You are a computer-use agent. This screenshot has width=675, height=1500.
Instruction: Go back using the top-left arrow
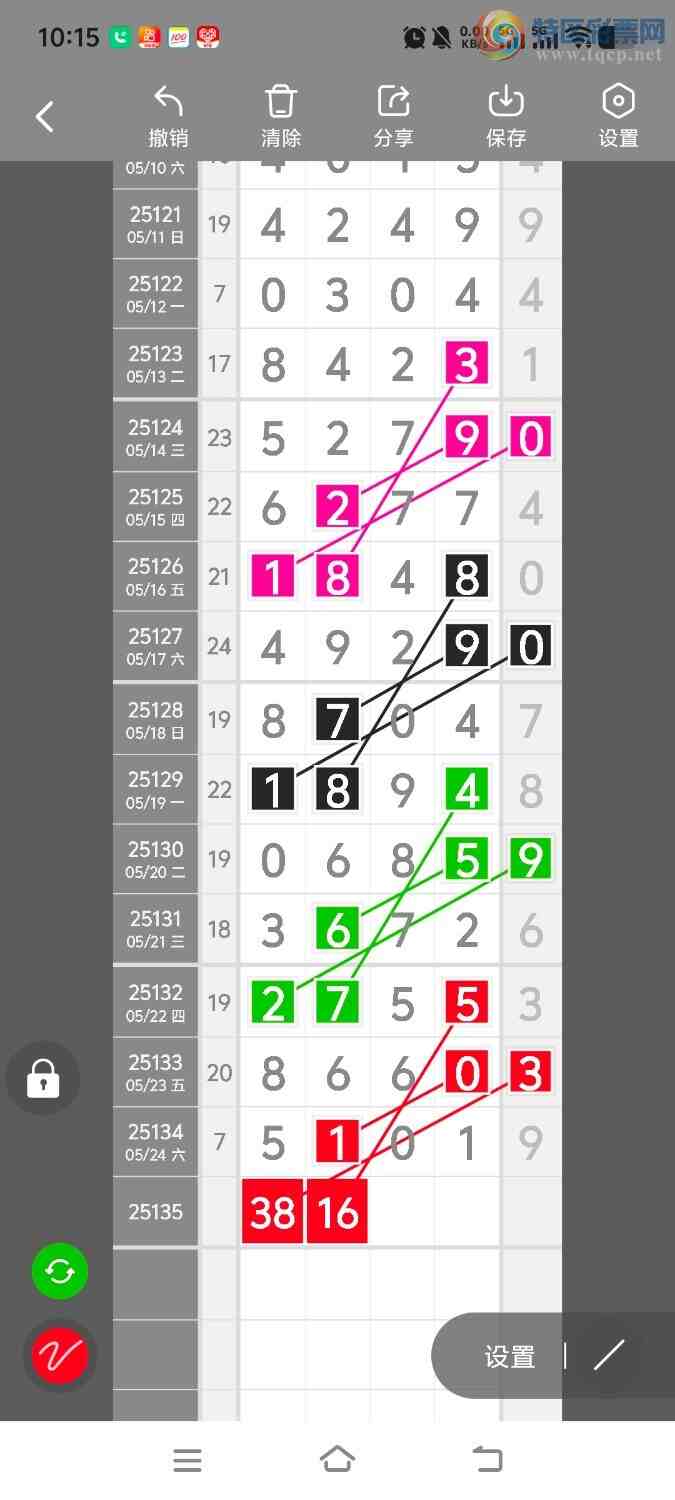click(x=45, y=117)
